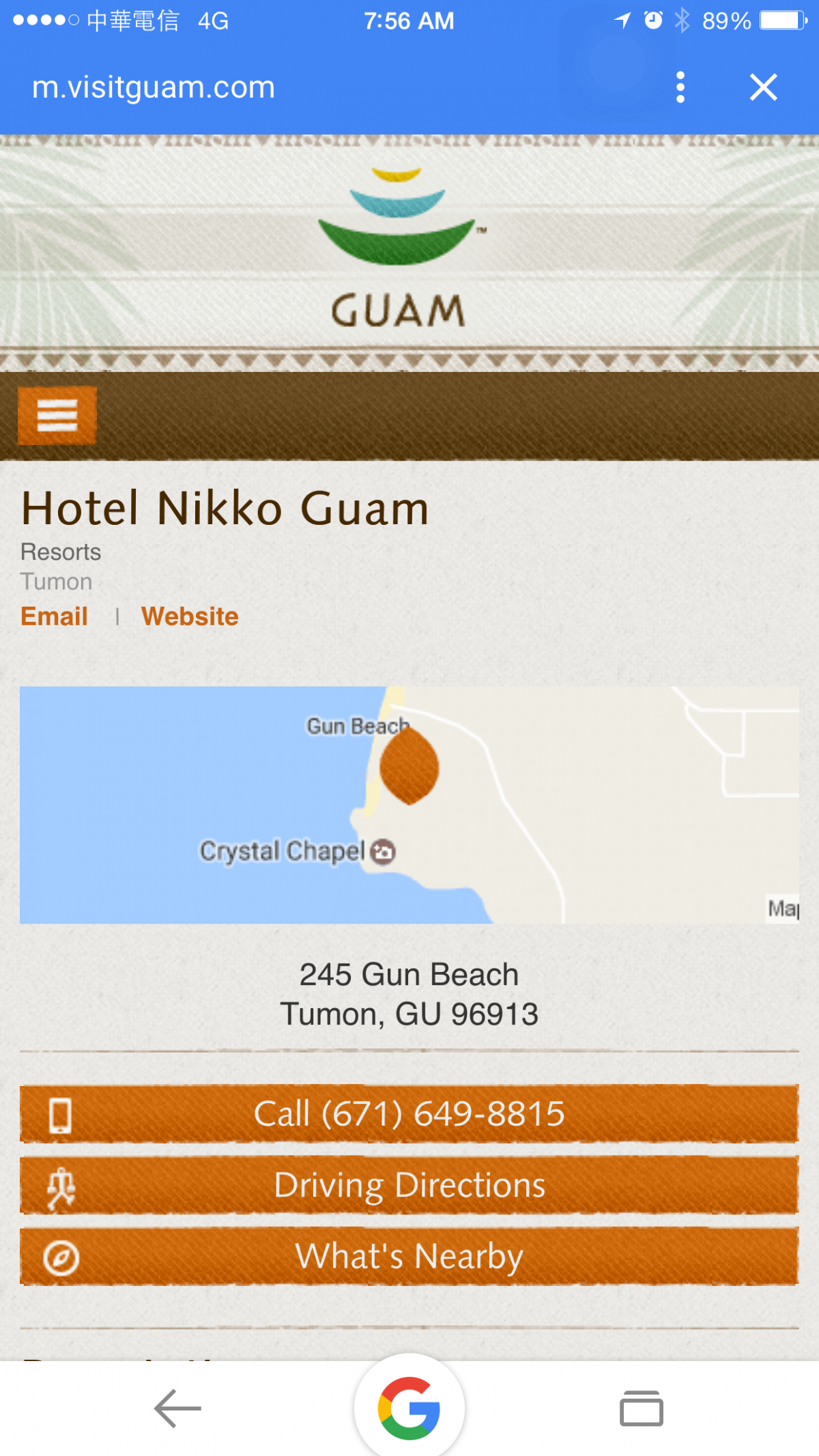Open the browser overflow menu
The height and width of the screenshot is (1456, 819).
coord(680,87)
